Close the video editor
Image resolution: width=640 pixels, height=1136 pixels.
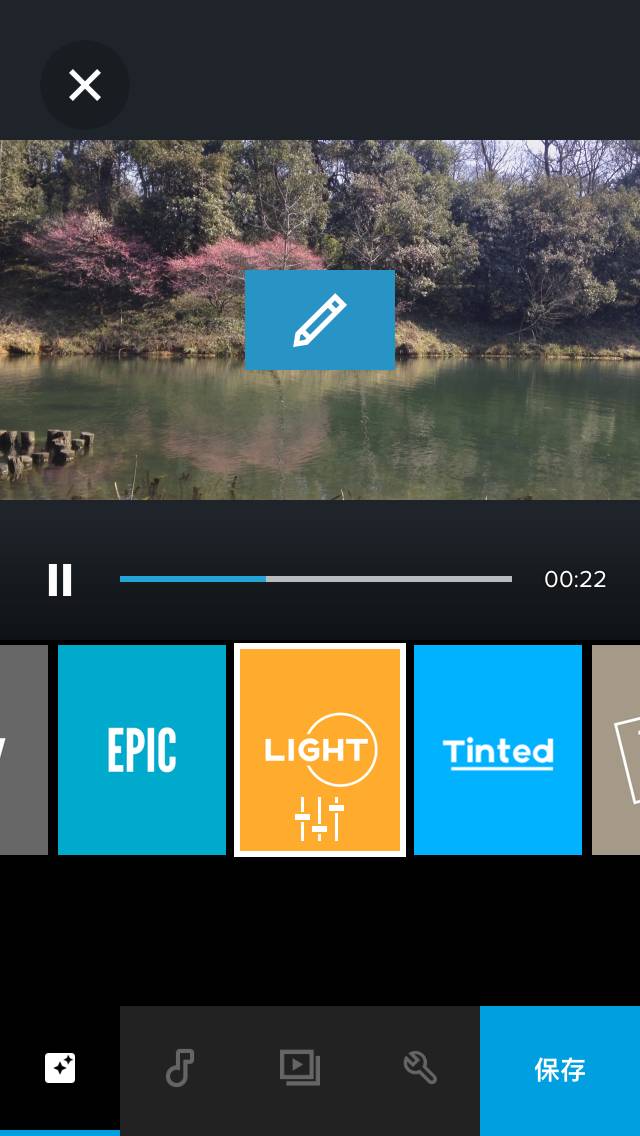85,85
